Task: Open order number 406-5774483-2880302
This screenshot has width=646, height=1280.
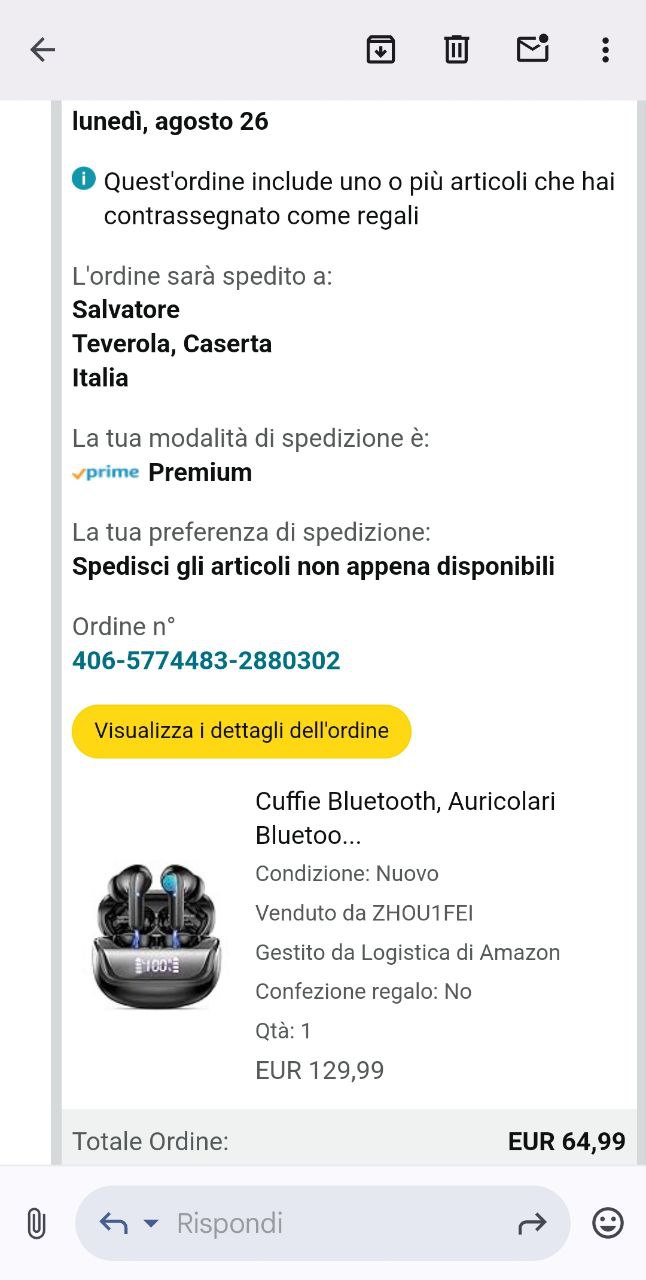Action: coord(206,660)
